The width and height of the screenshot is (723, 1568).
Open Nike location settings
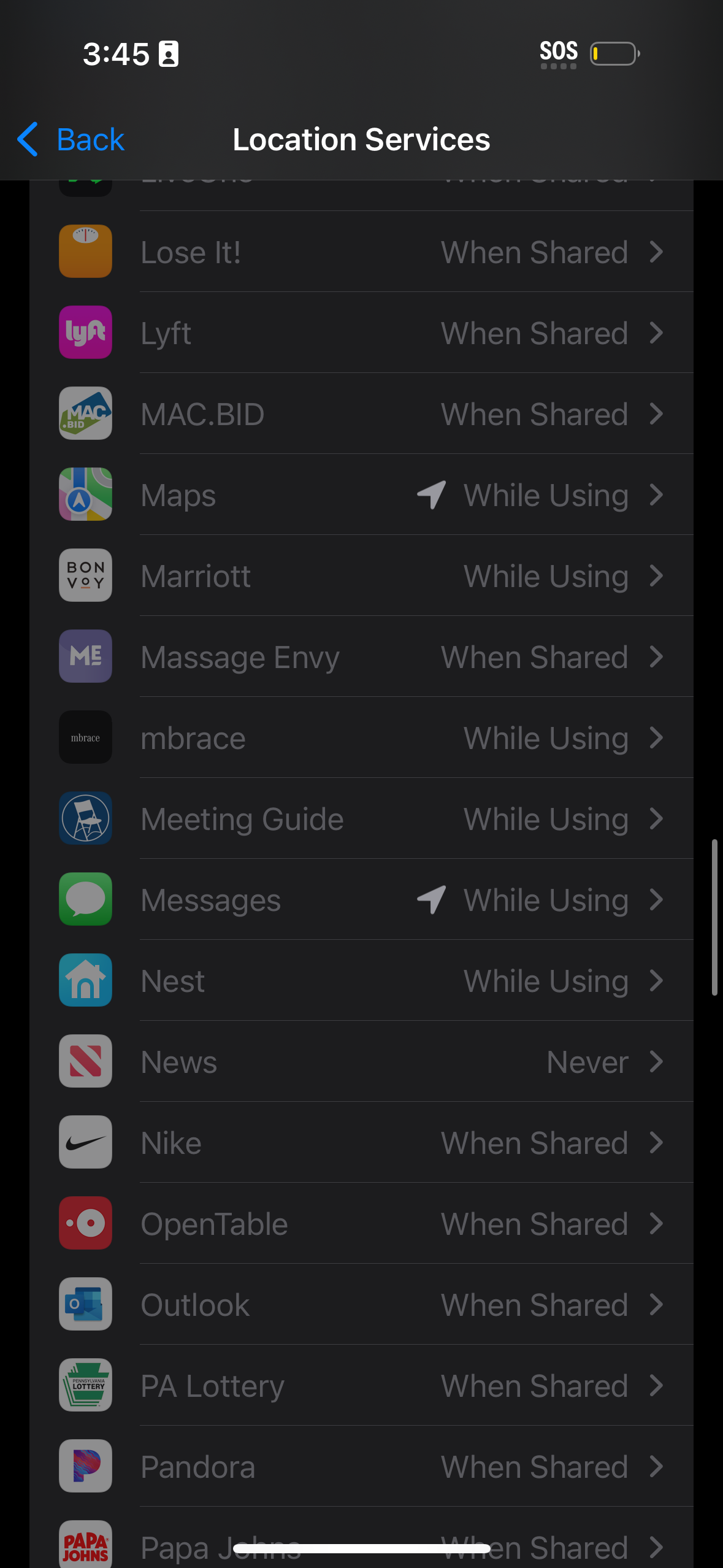pos(361,1143)
